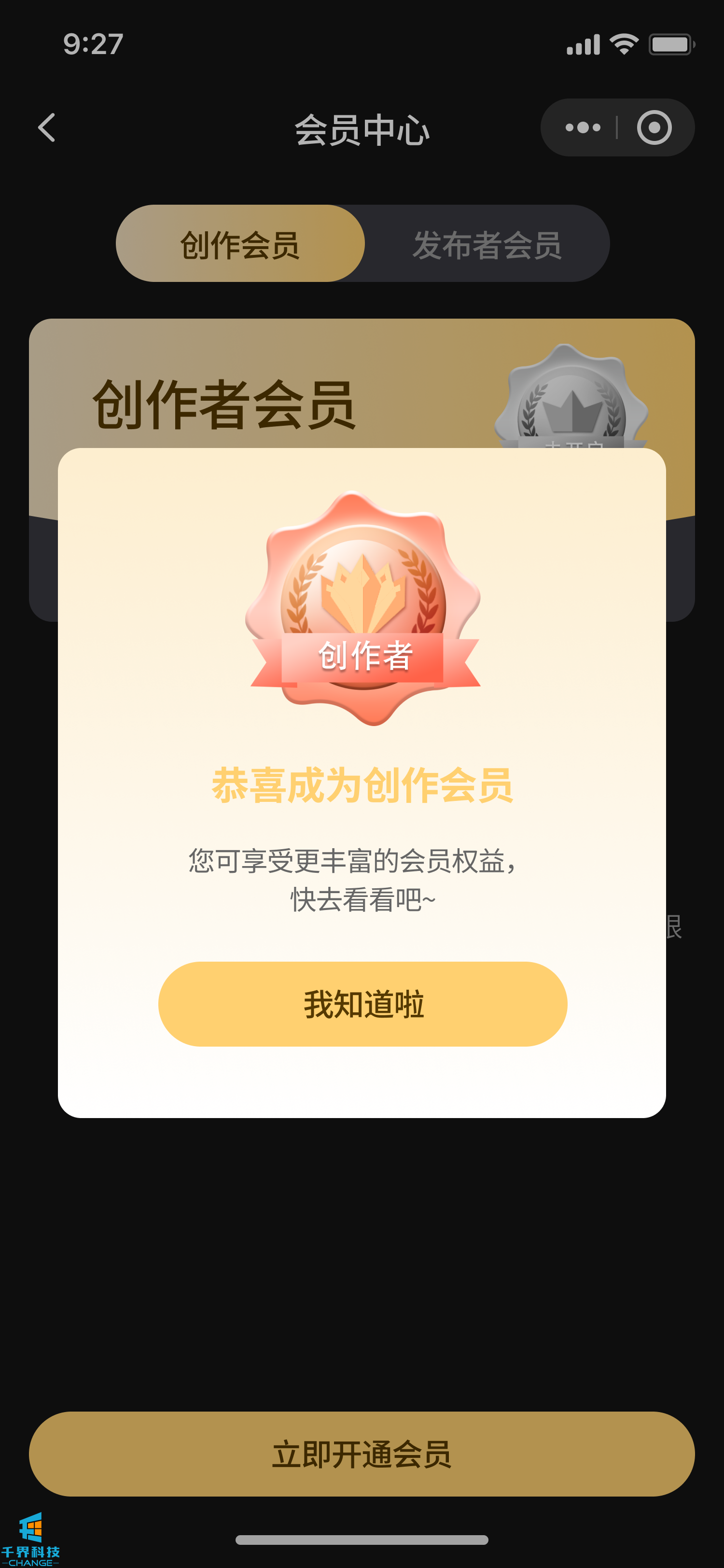Viewport: 724px width, 1568px height.
Task: Go back from 会员中心 page
Action: point(47,128)
